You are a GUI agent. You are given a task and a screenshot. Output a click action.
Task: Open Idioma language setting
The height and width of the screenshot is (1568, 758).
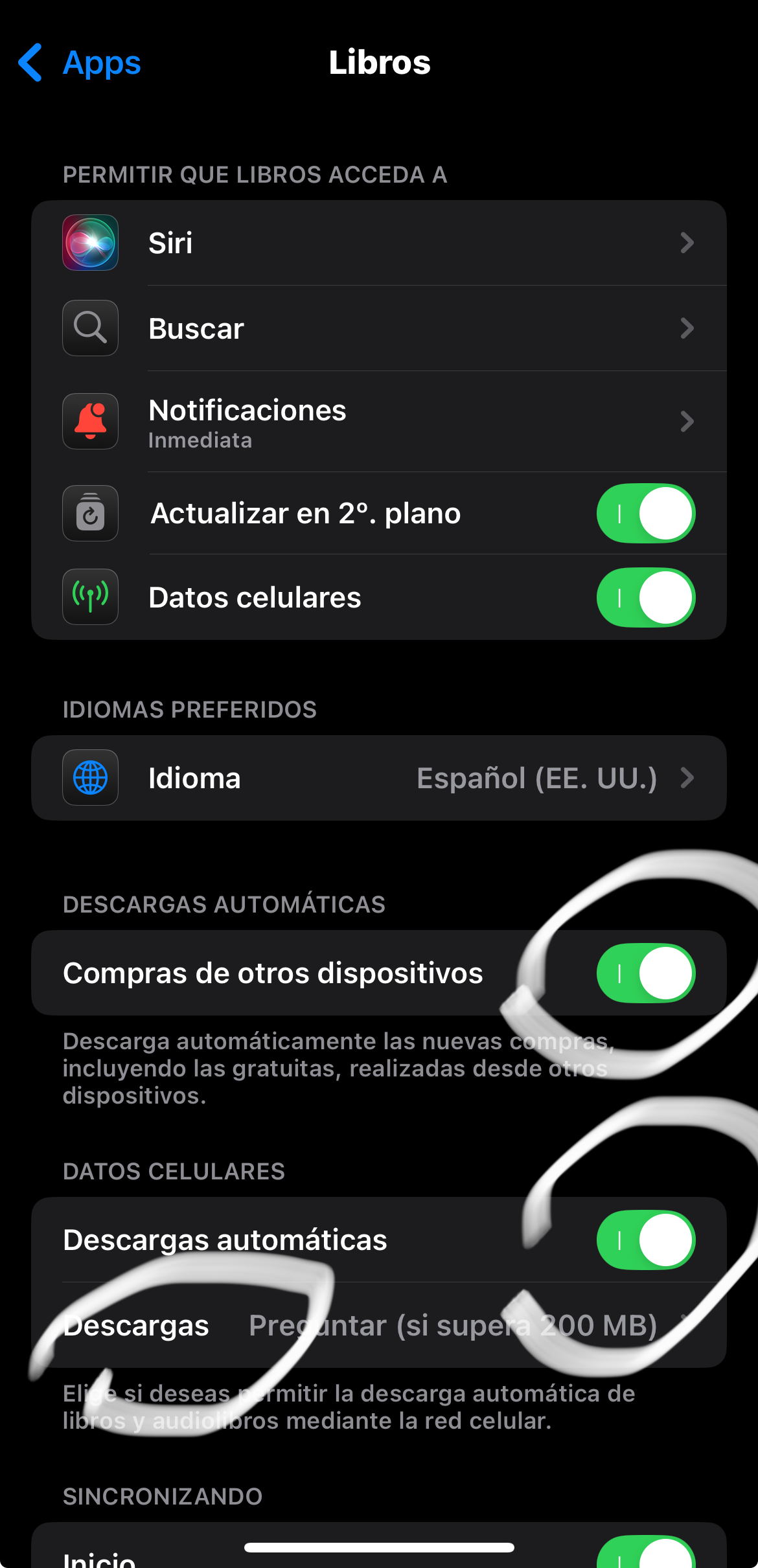click(x=378, y=778)
